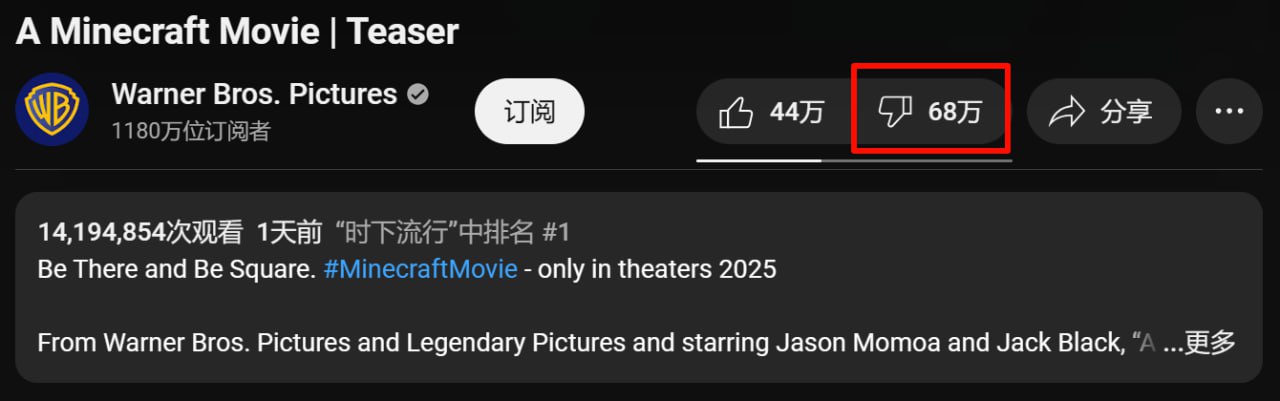This screenshot has height=401, width=1280.
Task: Dislike the video with 68万 dislikes
Action: [929, 112]
